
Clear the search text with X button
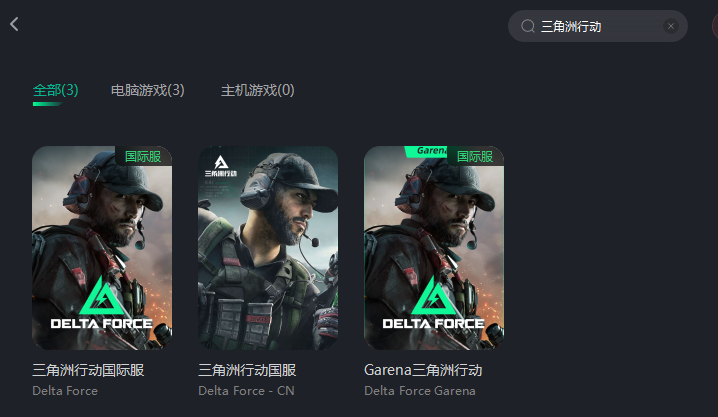pyautogui.click(x=670, y=26)
